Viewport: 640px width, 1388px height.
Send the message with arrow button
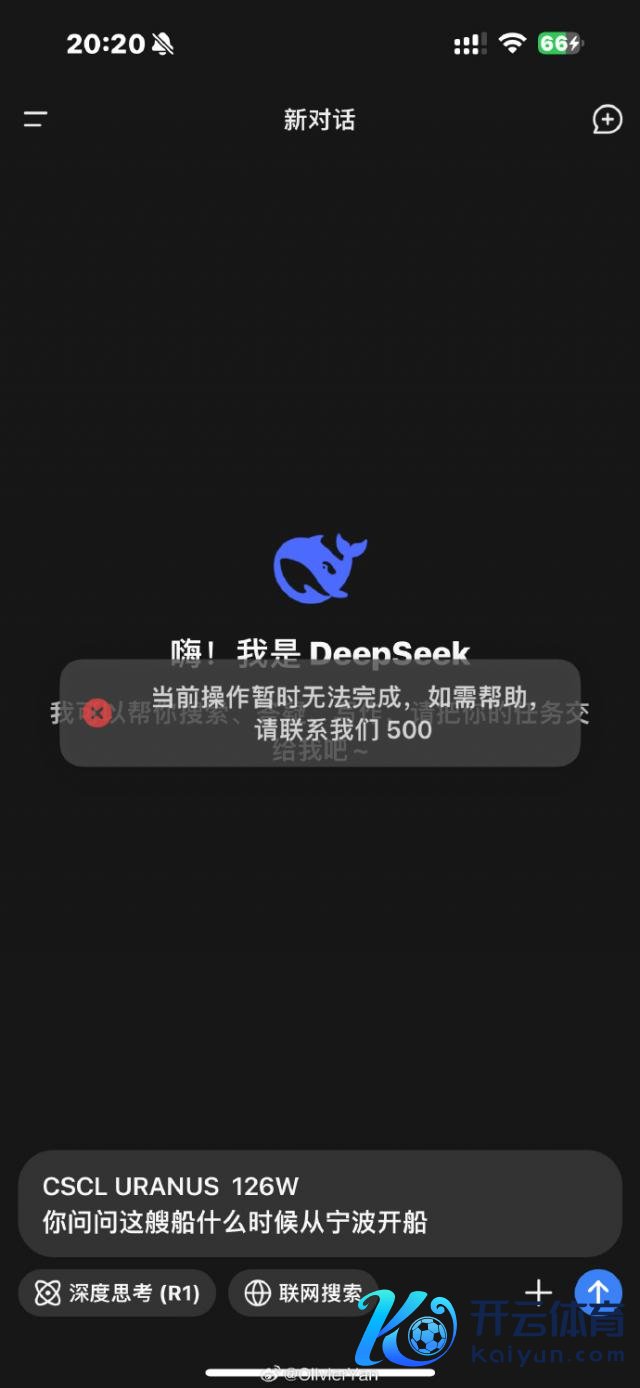(597, 1292)
